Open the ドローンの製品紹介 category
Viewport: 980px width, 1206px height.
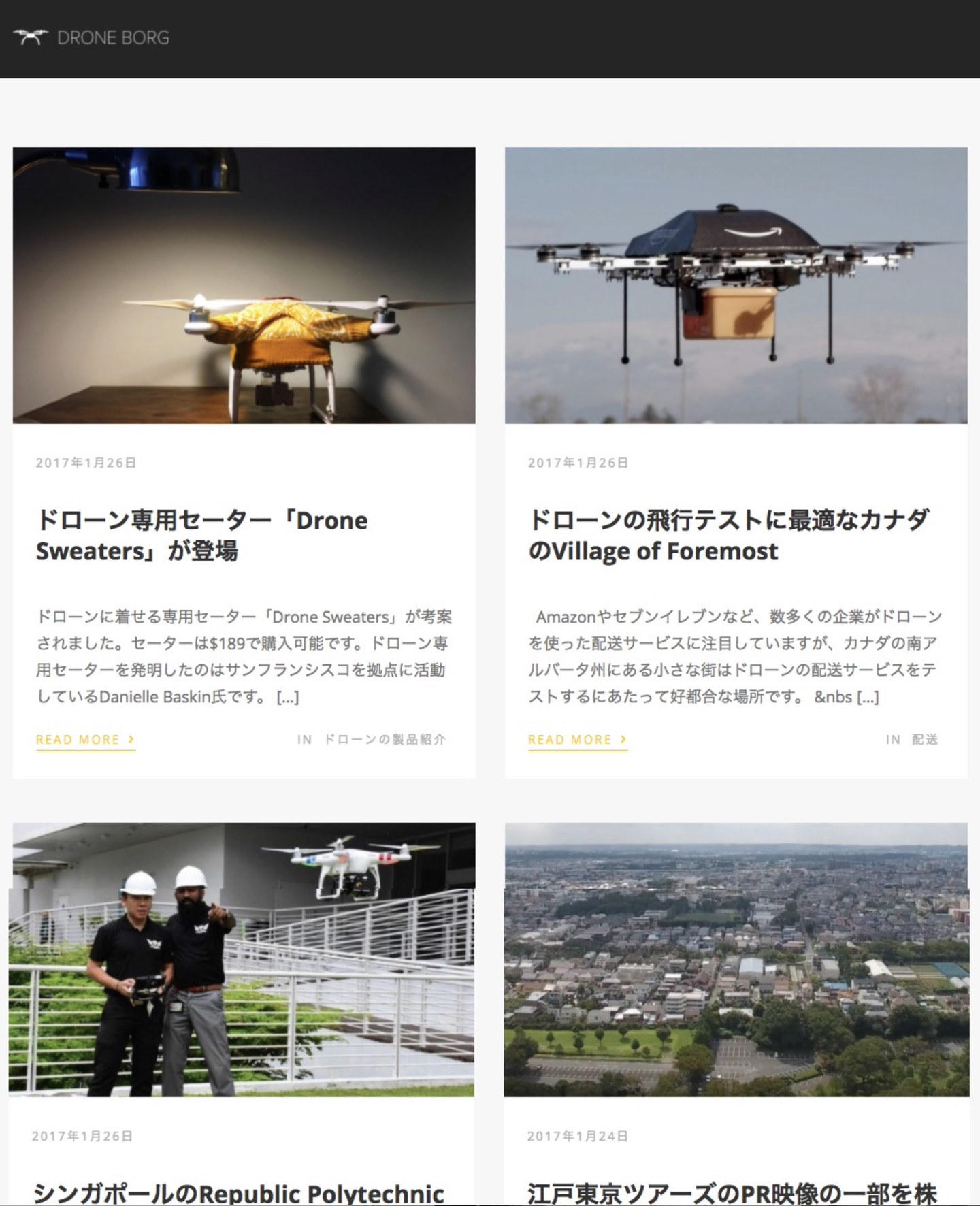385,740
